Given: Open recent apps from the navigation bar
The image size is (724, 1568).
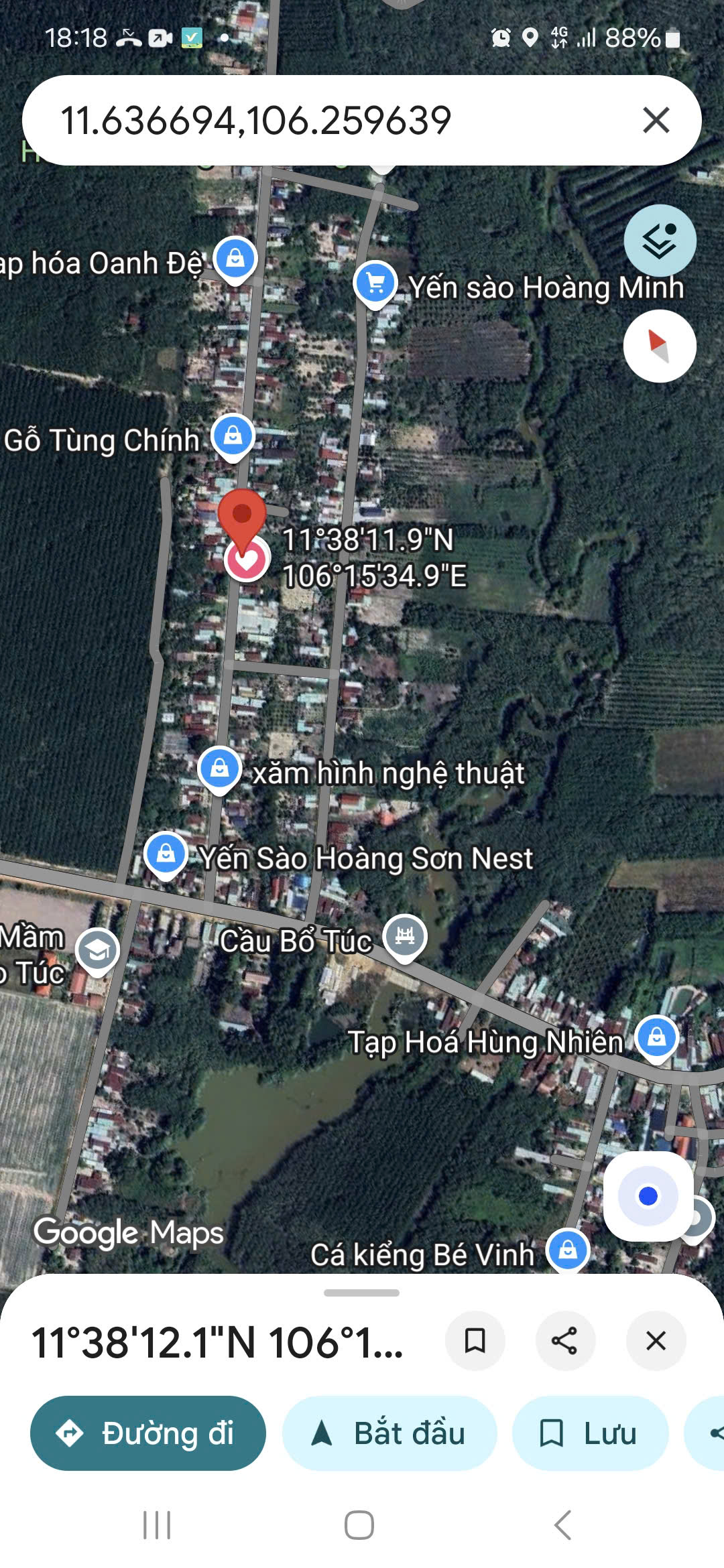Looking at the screenshot, I should (x=158, y=1525).
